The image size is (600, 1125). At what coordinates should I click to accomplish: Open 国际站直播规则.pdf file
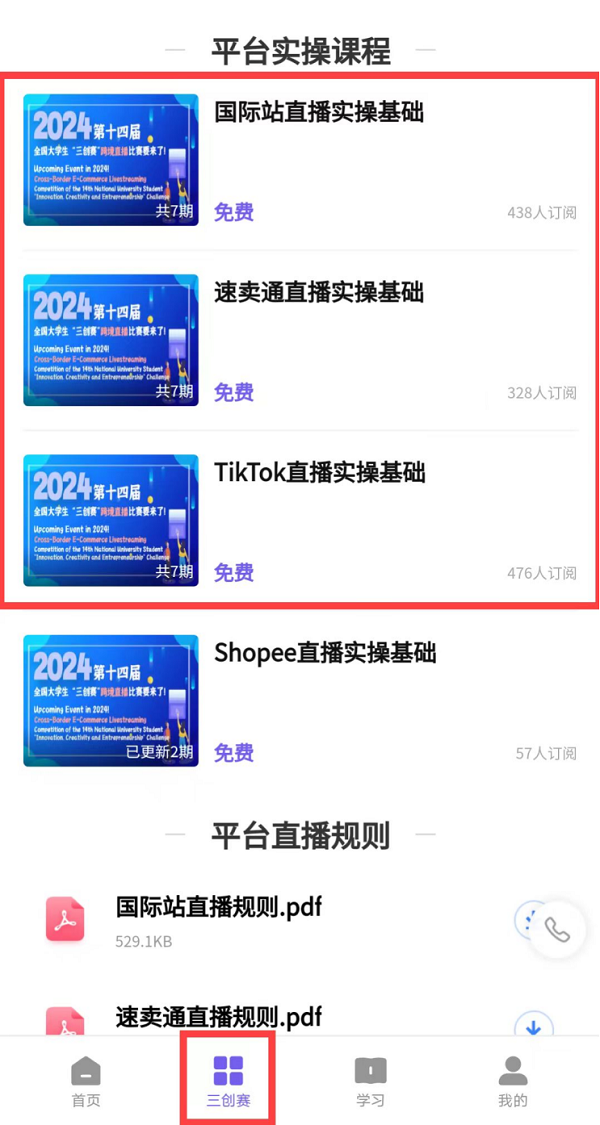[x=218, y=908]
